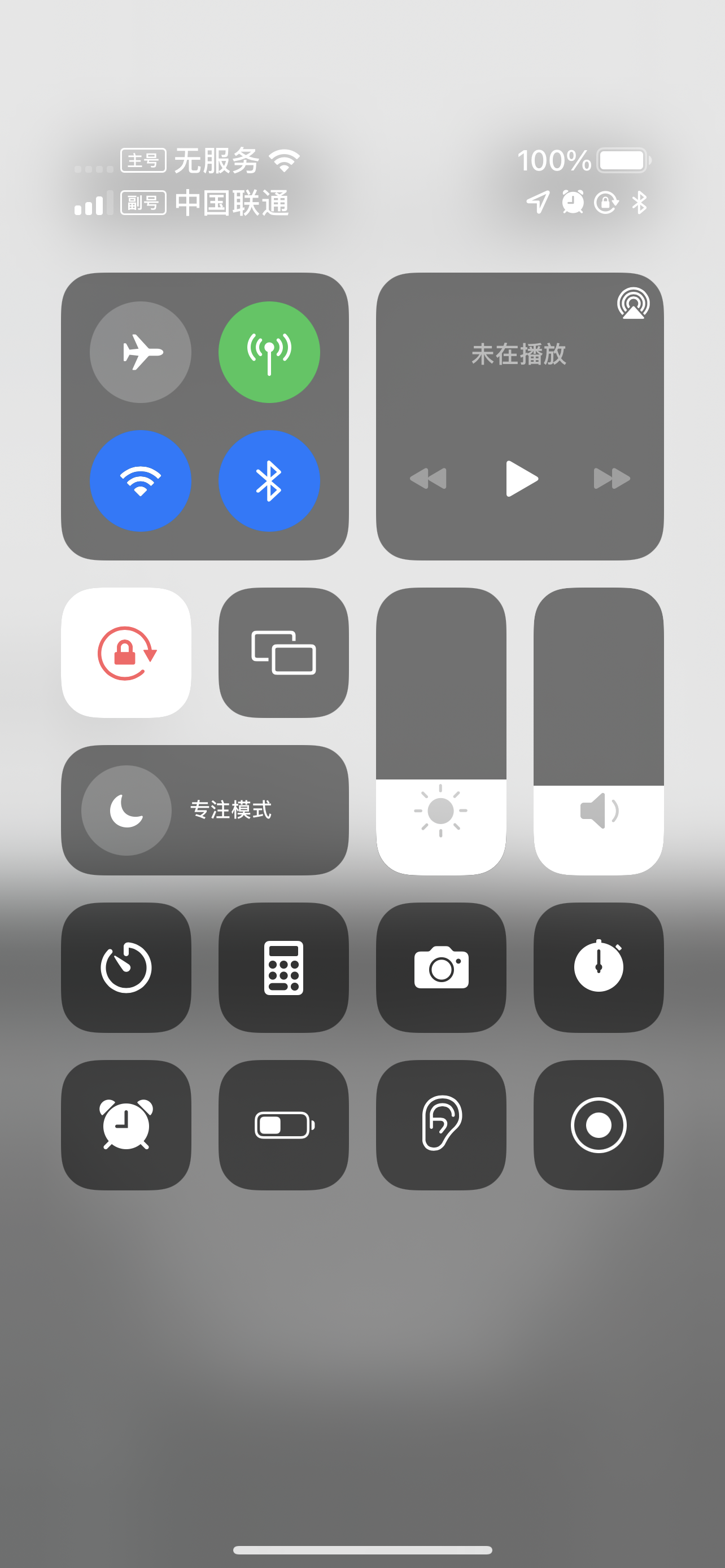
Task: Enable low power mode
Action: click(x=283, y=1125)
